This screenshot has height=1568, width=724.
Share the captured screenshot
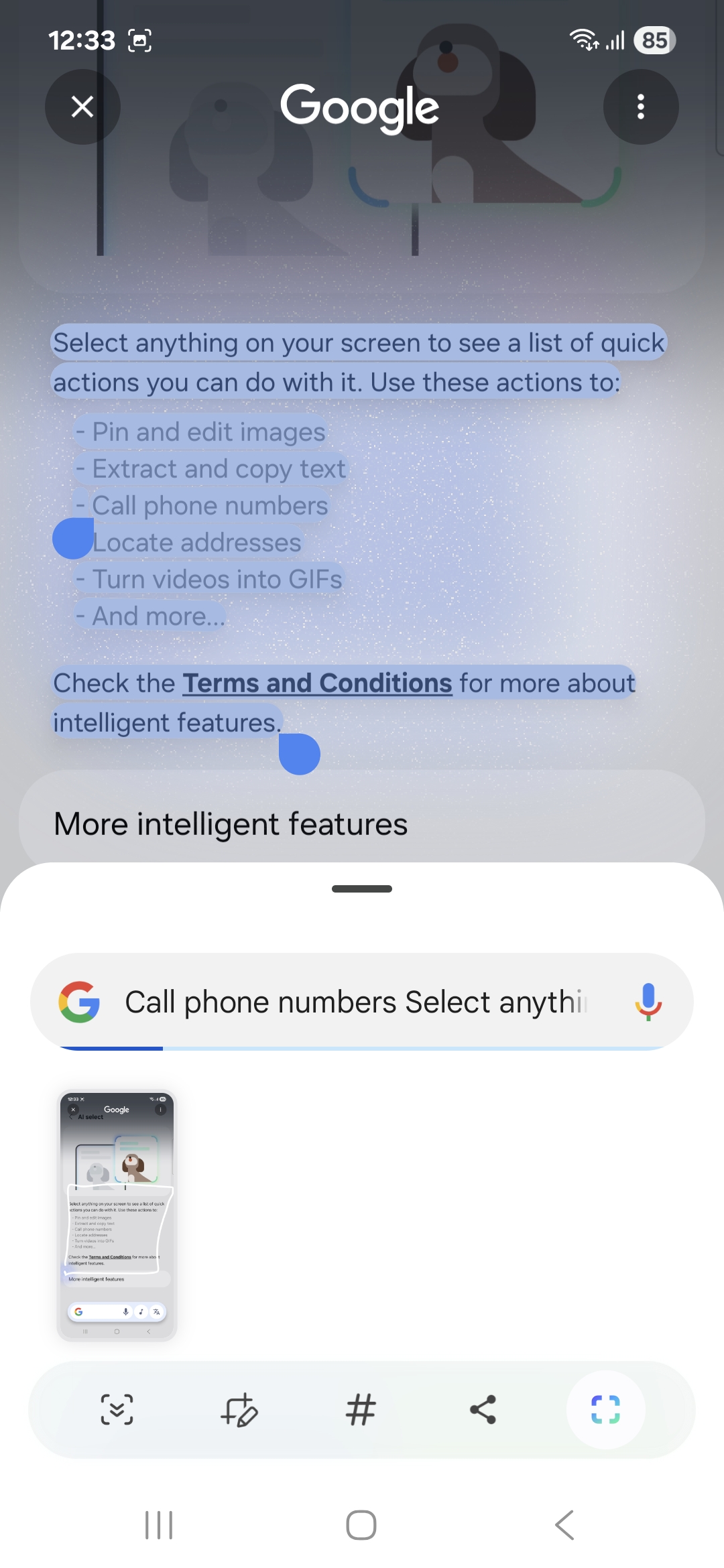(483, 1409)
